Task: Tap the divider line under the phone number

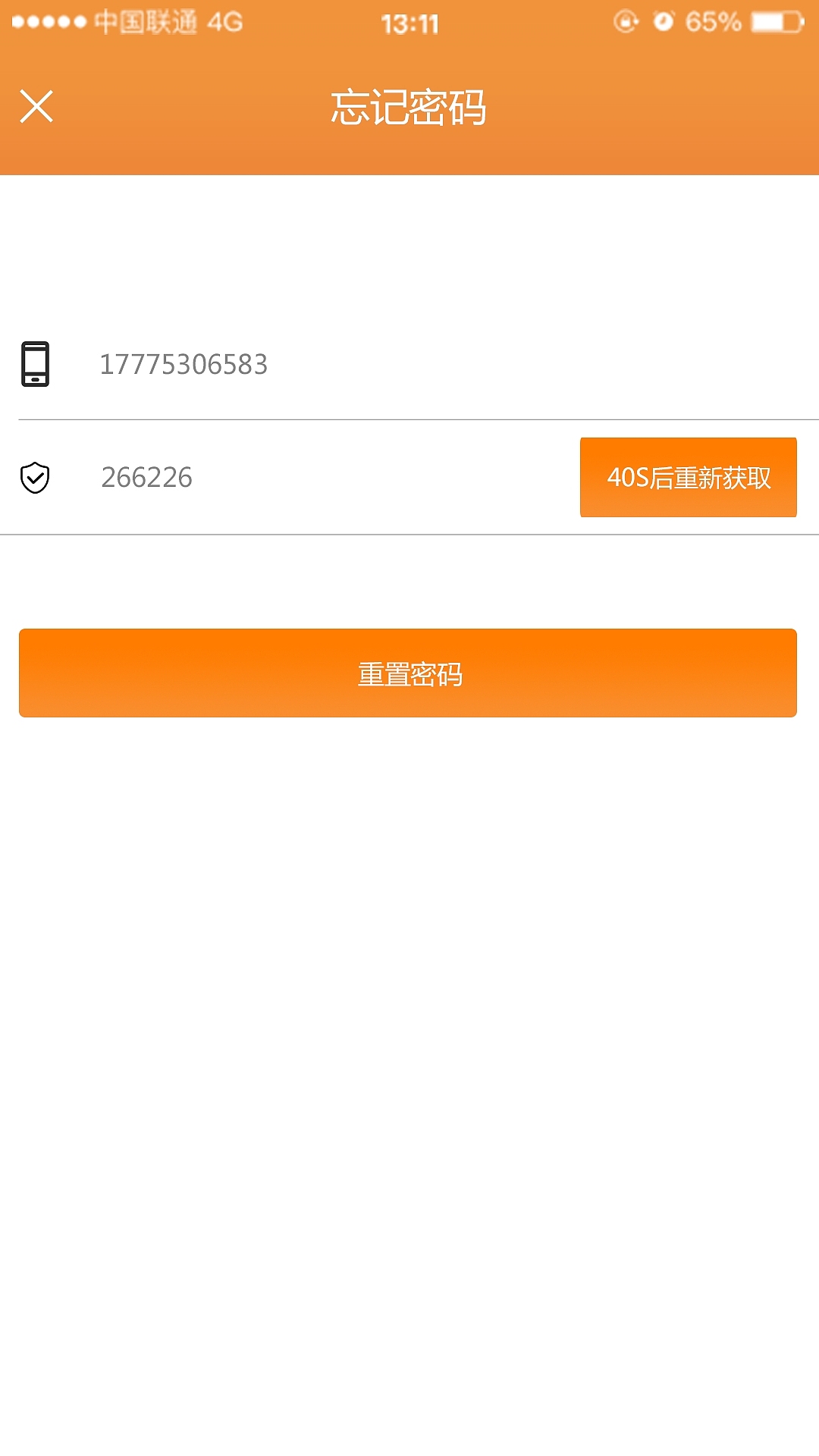Action: tap(409, 418)
